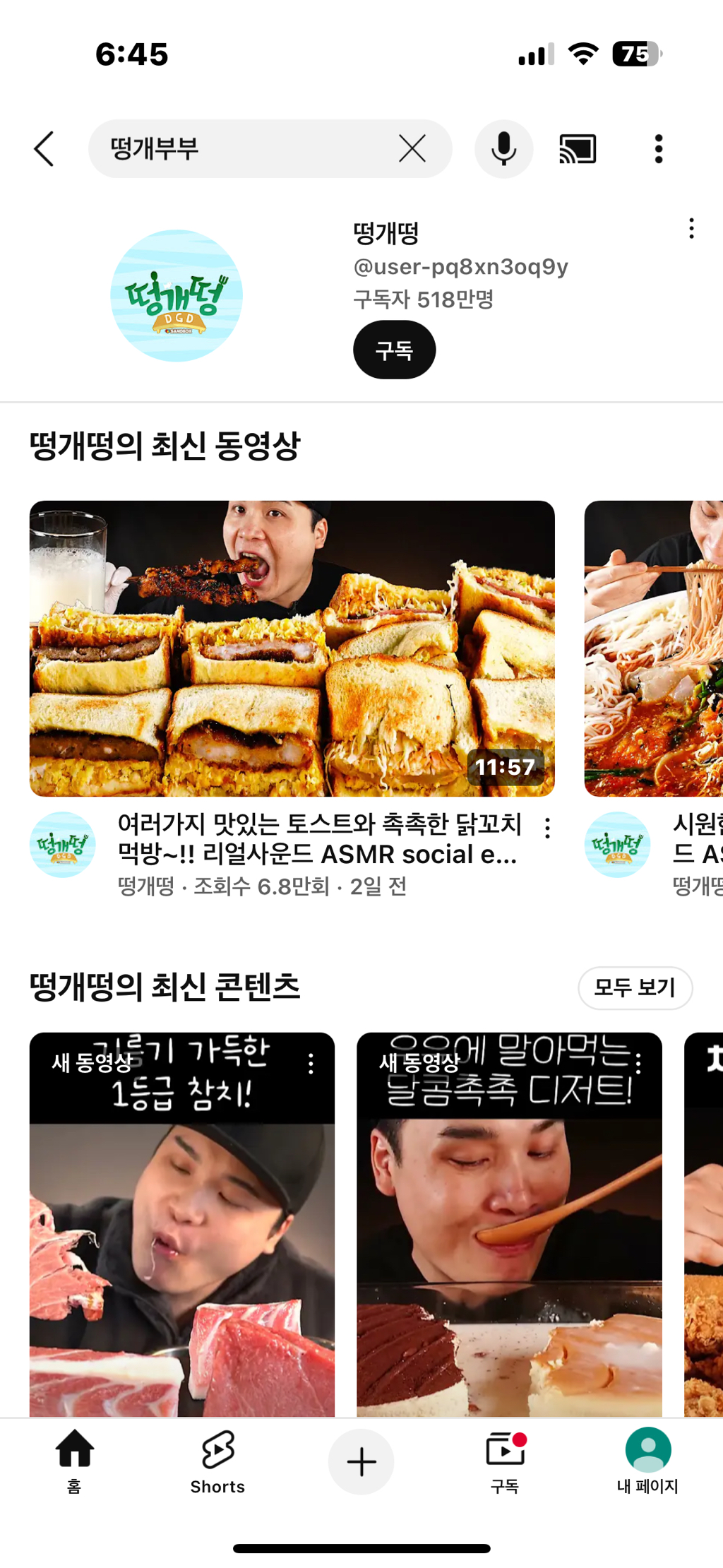Tap the voice search microphone icon

503,148
